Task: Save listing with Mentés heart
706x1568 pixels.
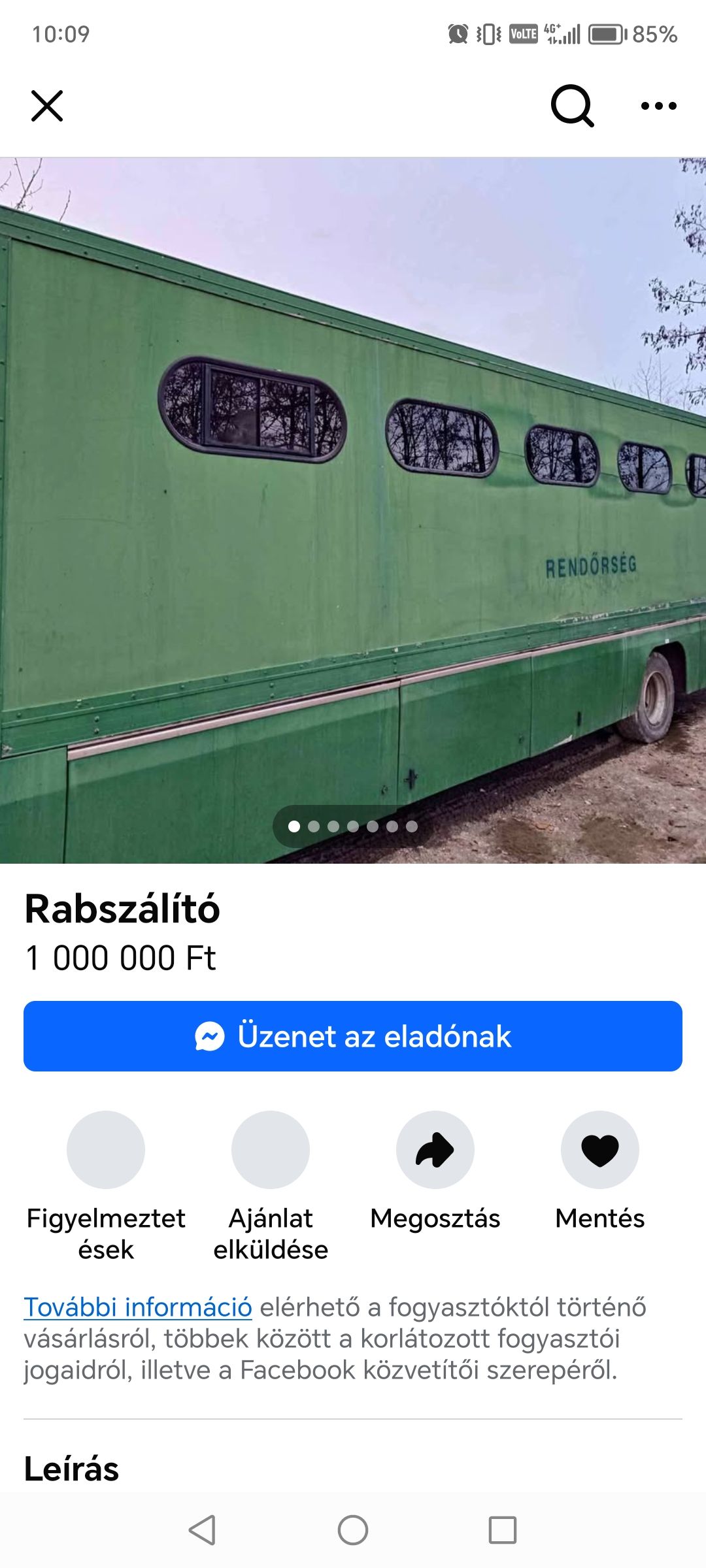Action: 600,1150
